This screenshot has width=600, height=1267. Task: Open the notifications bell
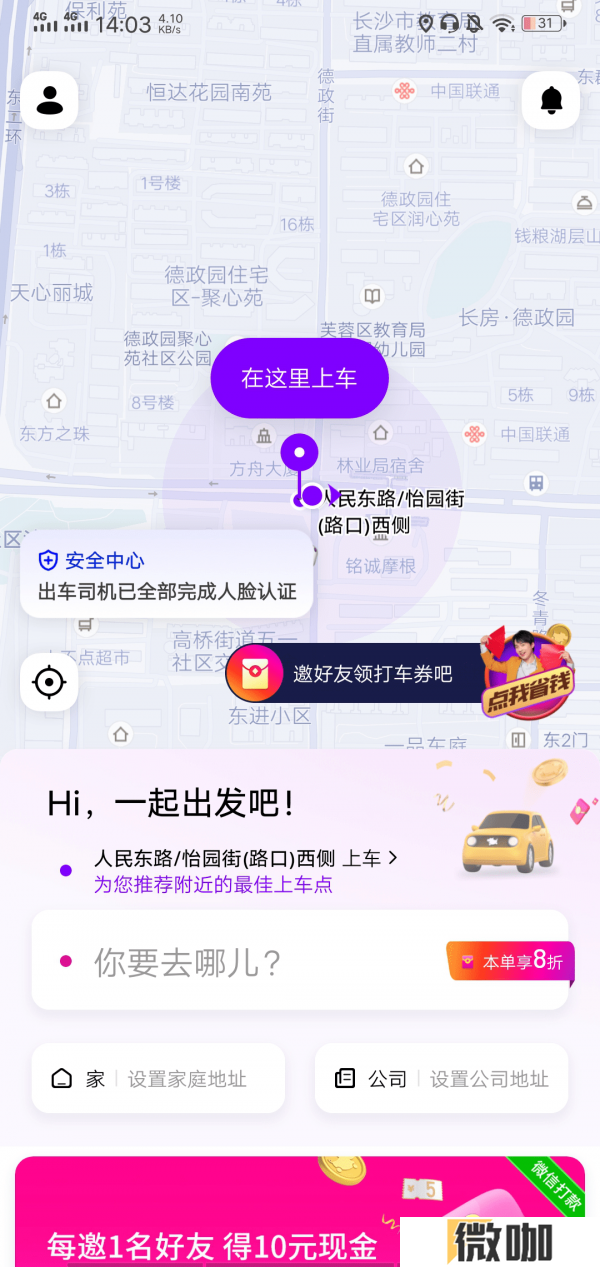[x=551, y=100]
